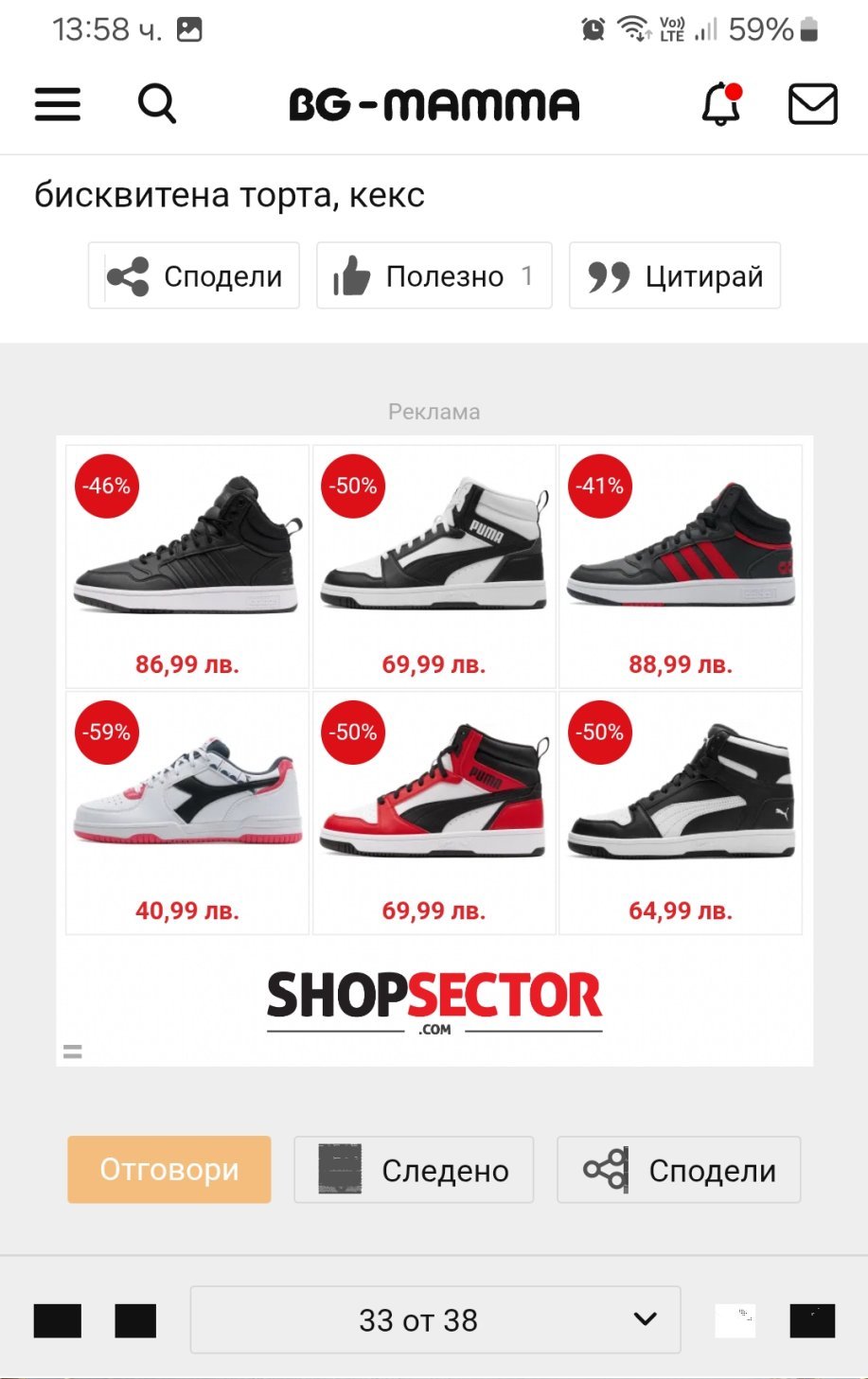The height and width of the screenshot is (1379, 868).
Task: Open the hamburger menu
Action: (x=58, y=104)
